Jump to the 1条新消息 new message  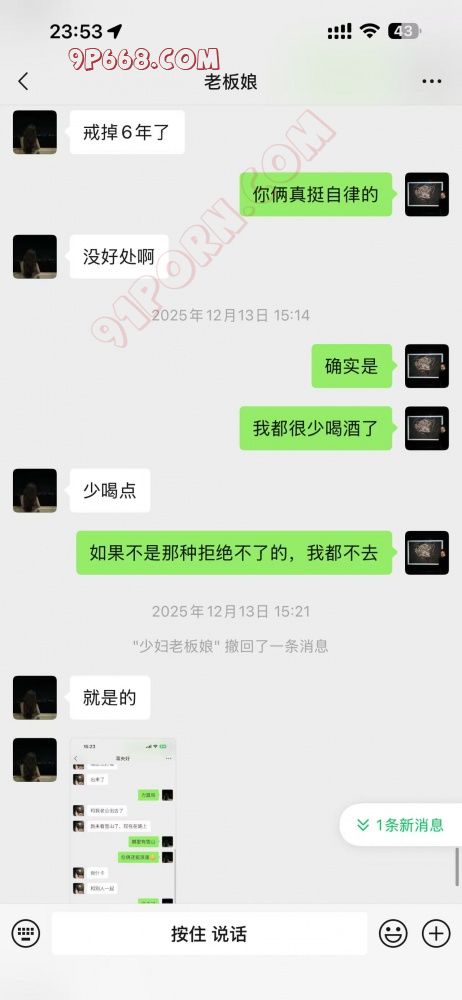[x=401, y=825]
